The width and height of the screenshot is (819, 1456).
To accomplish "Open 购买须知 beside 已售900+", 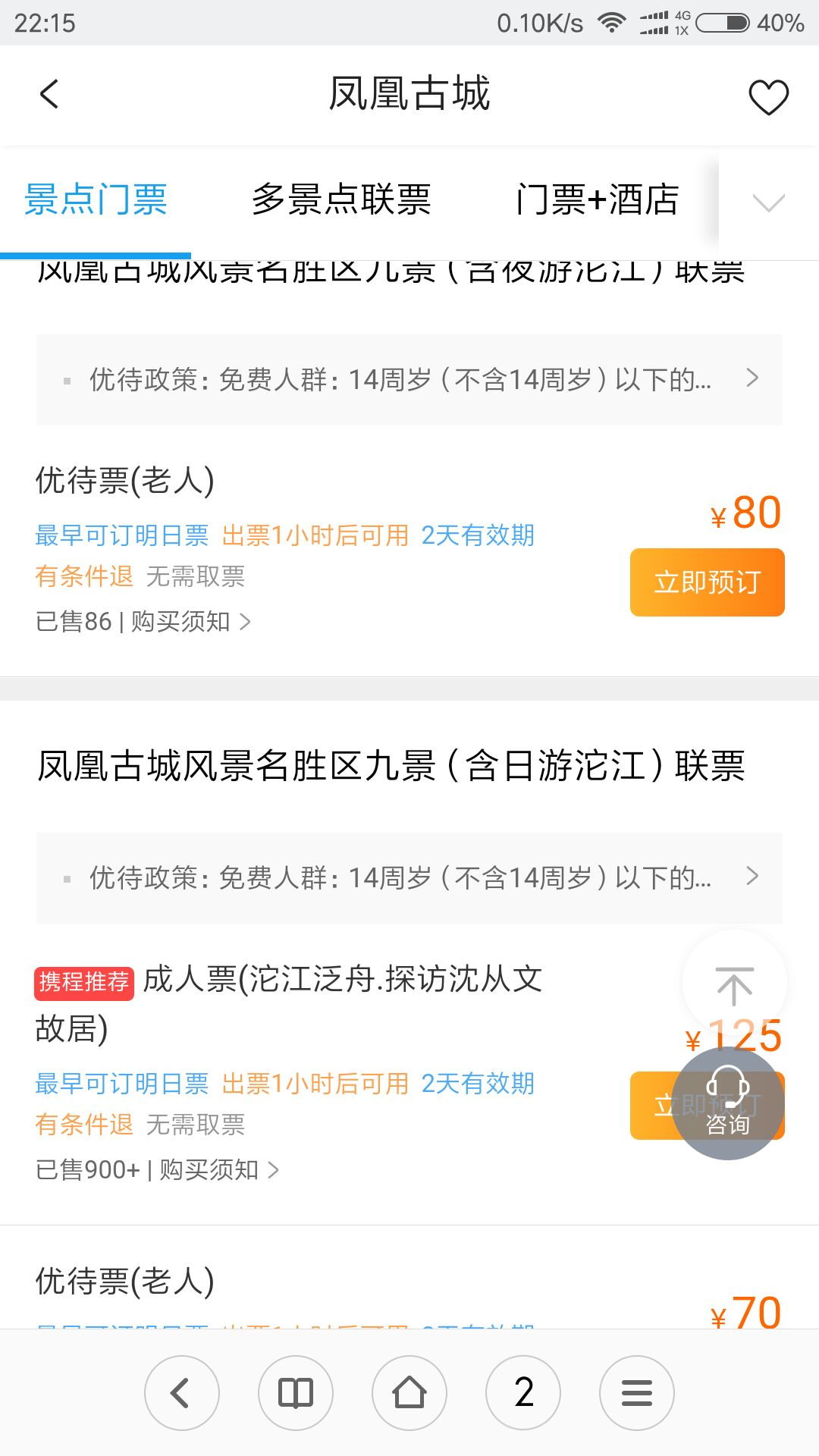I will [x=219, y=1170].
